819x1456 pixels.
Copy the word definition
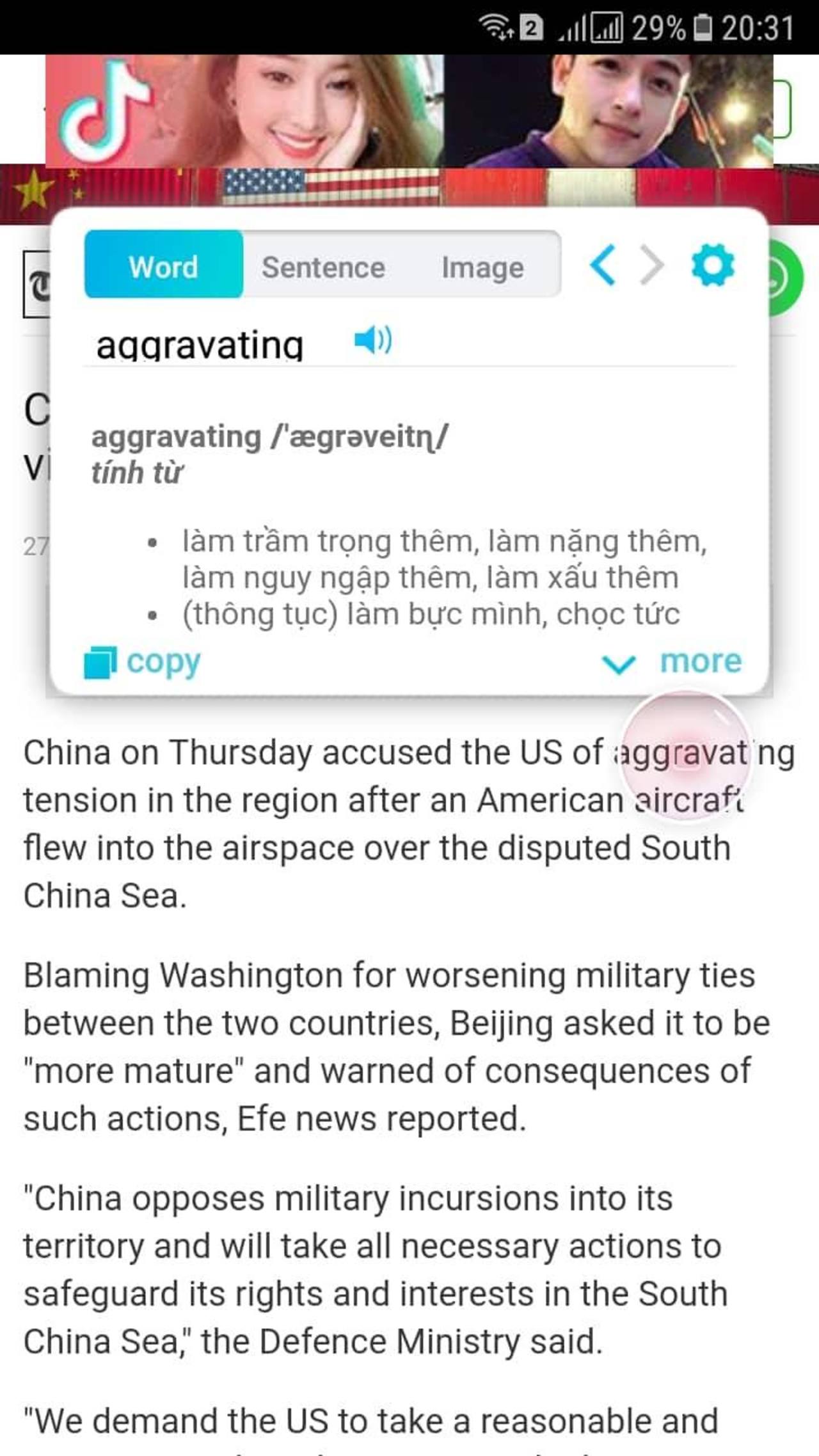pos(143,661)
